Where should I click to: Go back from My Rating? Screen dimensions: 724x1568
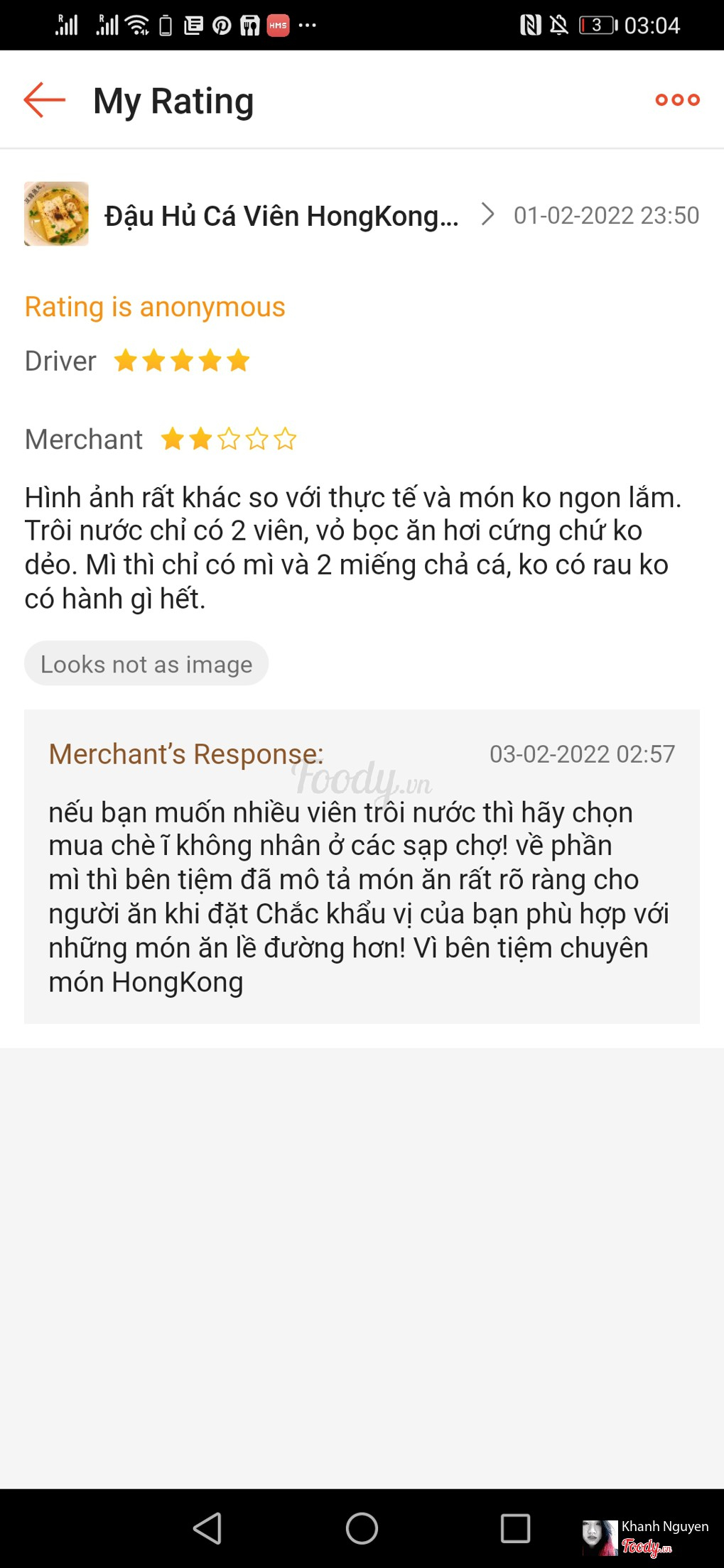pos(44,100)
